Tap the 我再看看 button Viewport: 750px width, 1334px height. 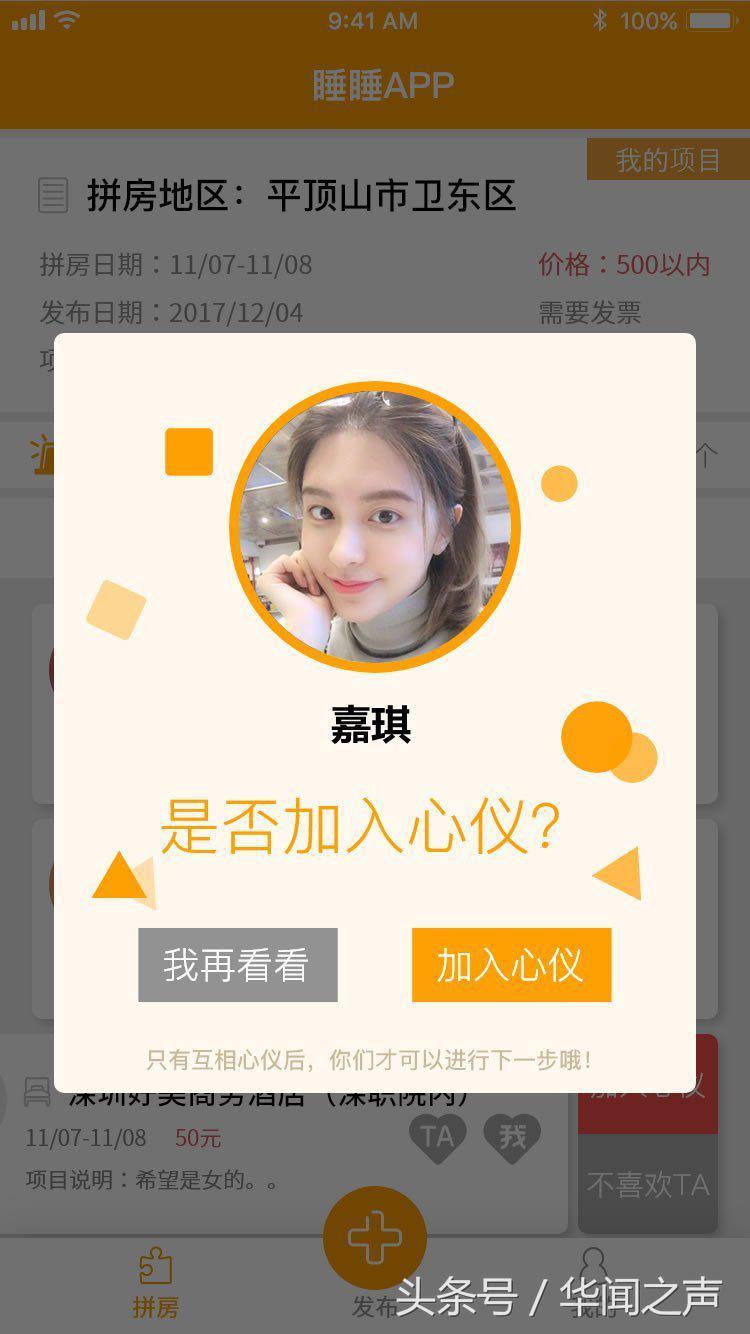pos(237,965)
